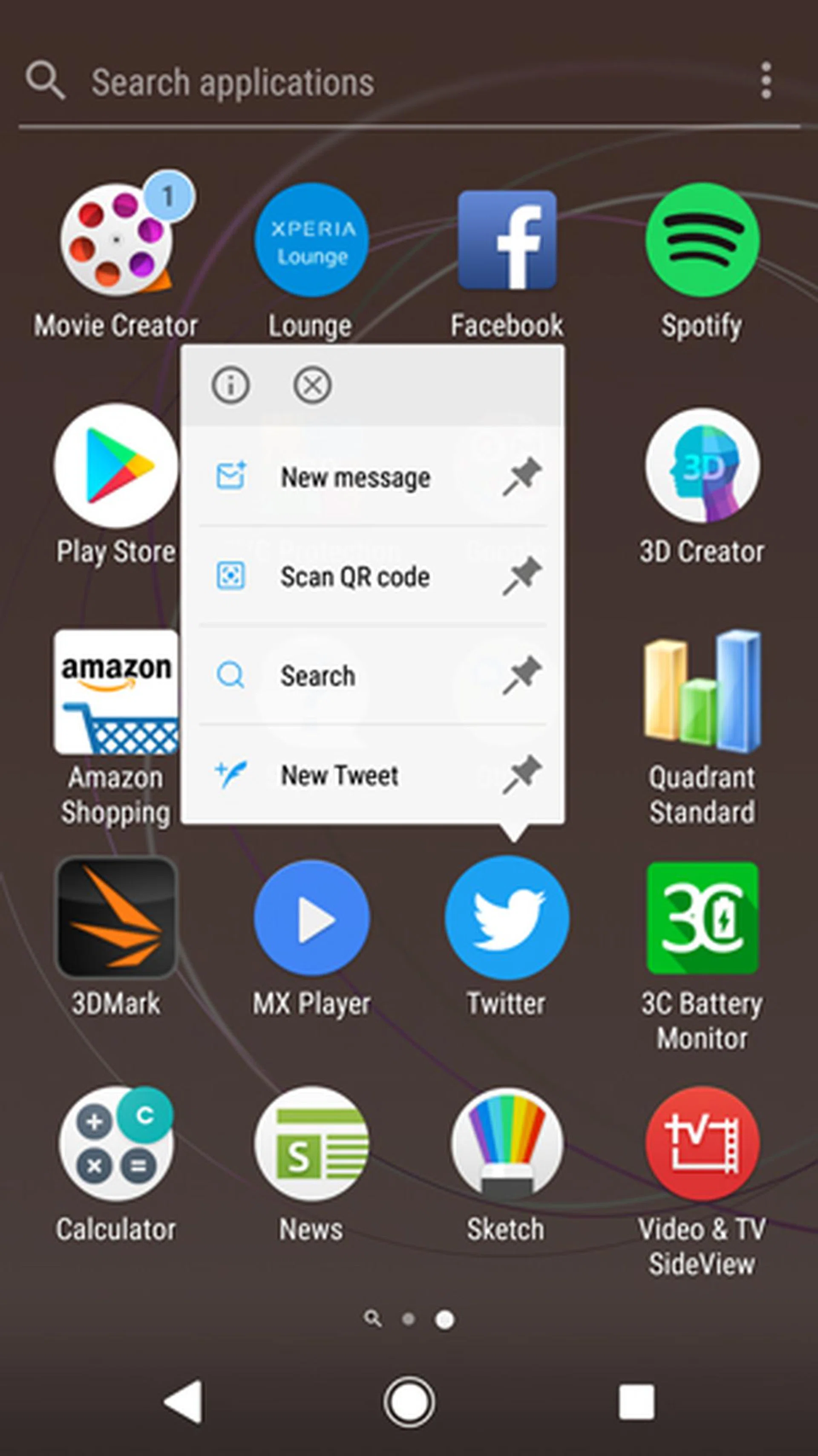Open the app drawer overflow menu
This screenshot has width=818, height=1456.
point(766,81)
